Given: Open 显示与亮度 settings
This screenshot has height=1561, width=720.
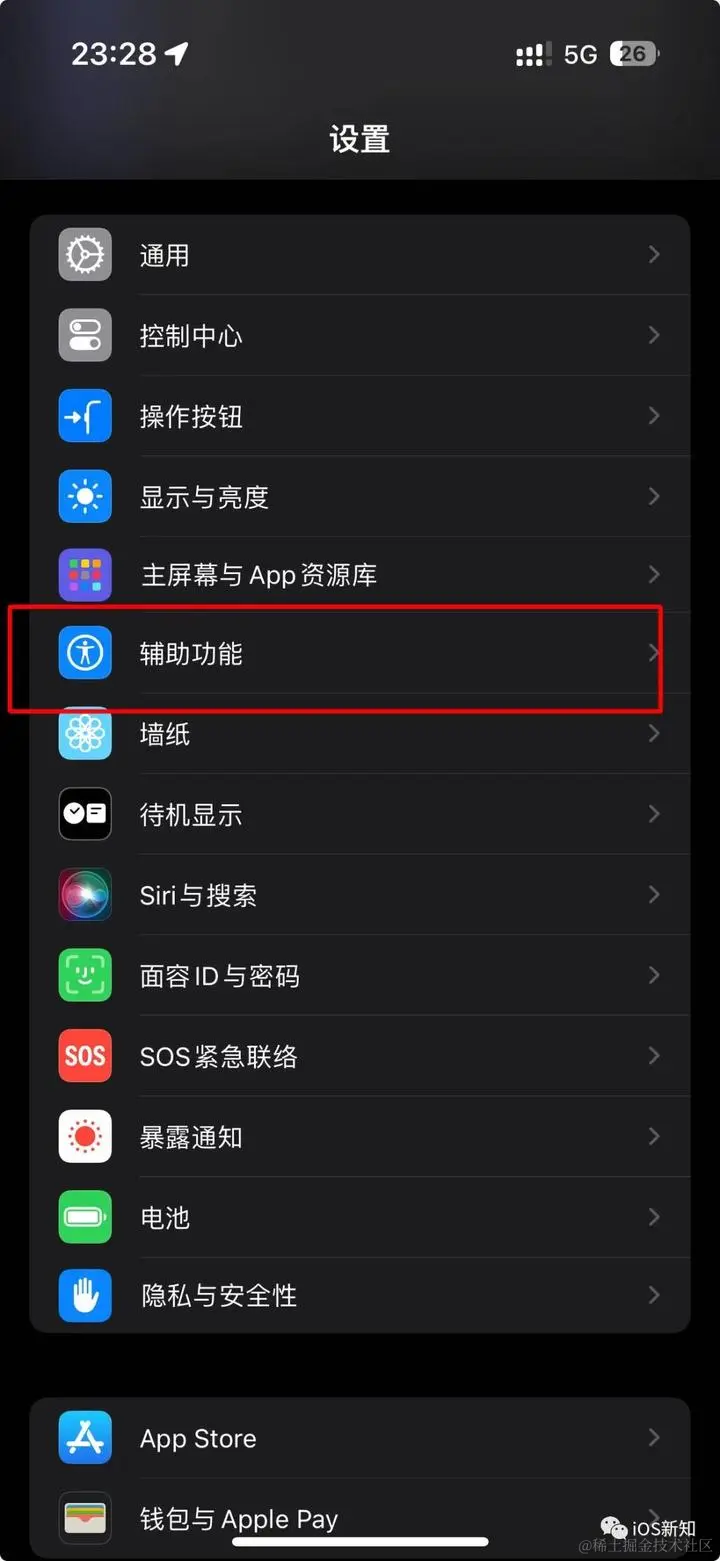Looking at the screenshot, I should (360, 497).
